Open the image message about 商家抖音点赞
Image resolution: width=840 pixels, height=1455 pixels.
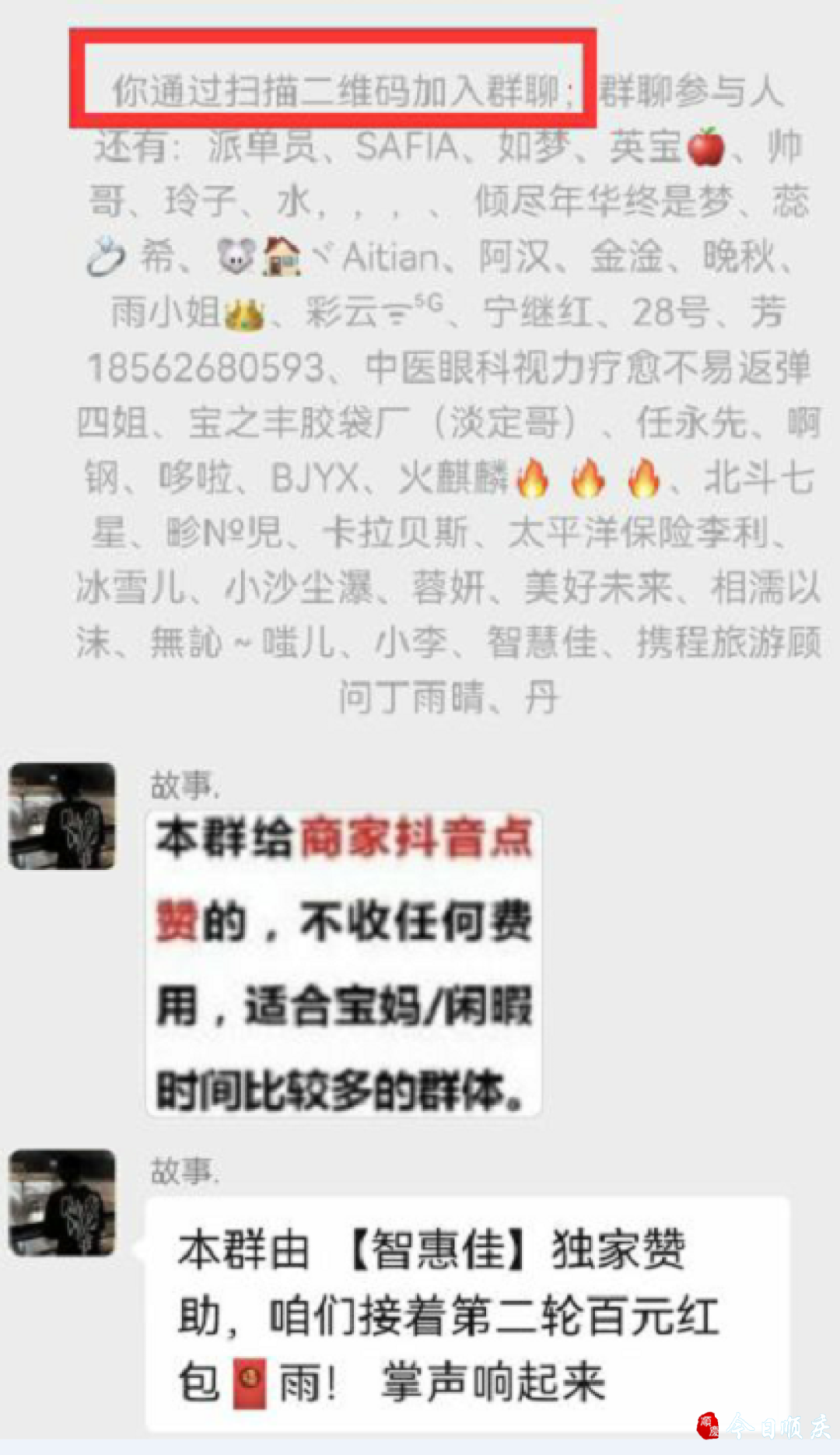click(x=343, y=963)
